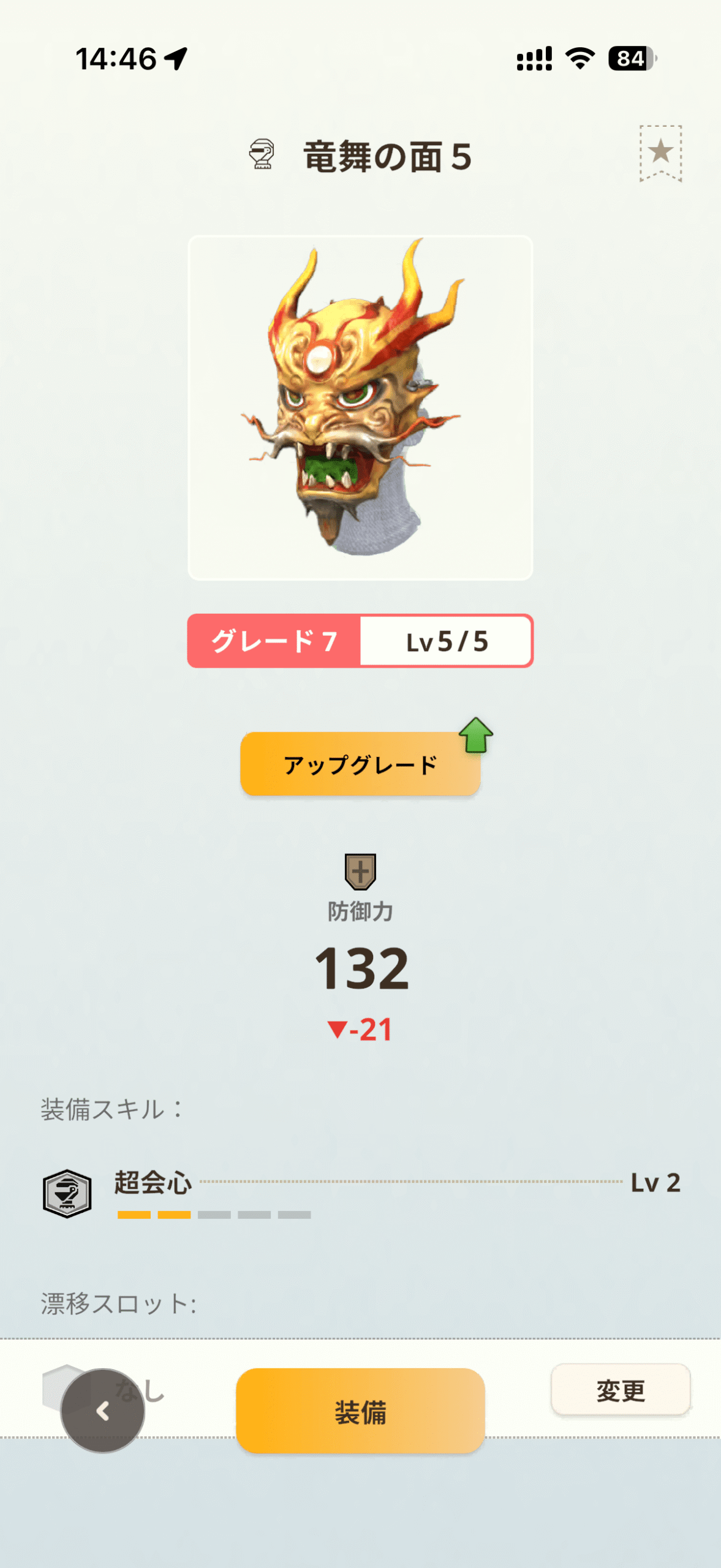
Task: Tap 変更 to change the drift slot
Action: pos(620,1390)
